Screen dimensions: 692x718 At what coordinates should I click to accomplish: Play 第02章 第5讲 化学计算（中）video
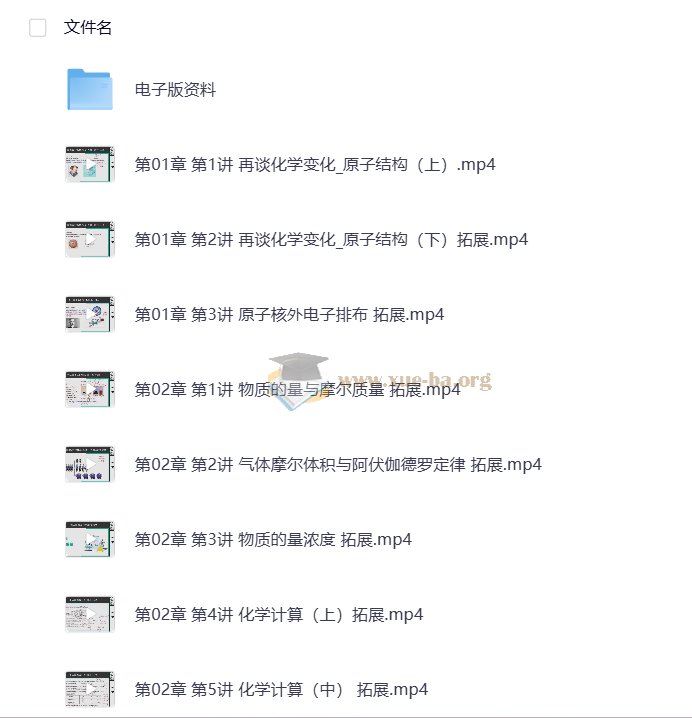pos(281,690)
